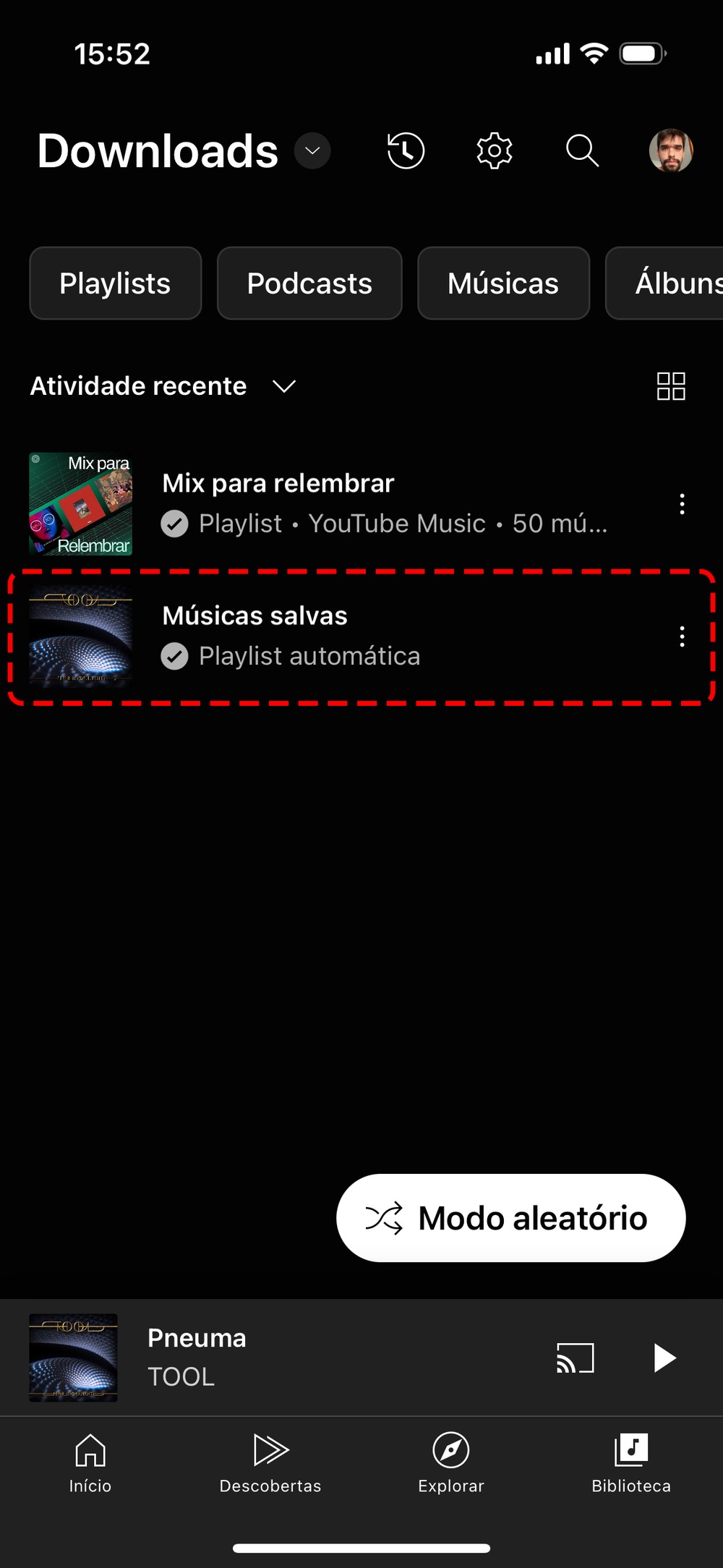The height and width of the screenshot is (1568, 723).
Task: Play Pneuma in the mini player
Action: [x=664, y=1358]
